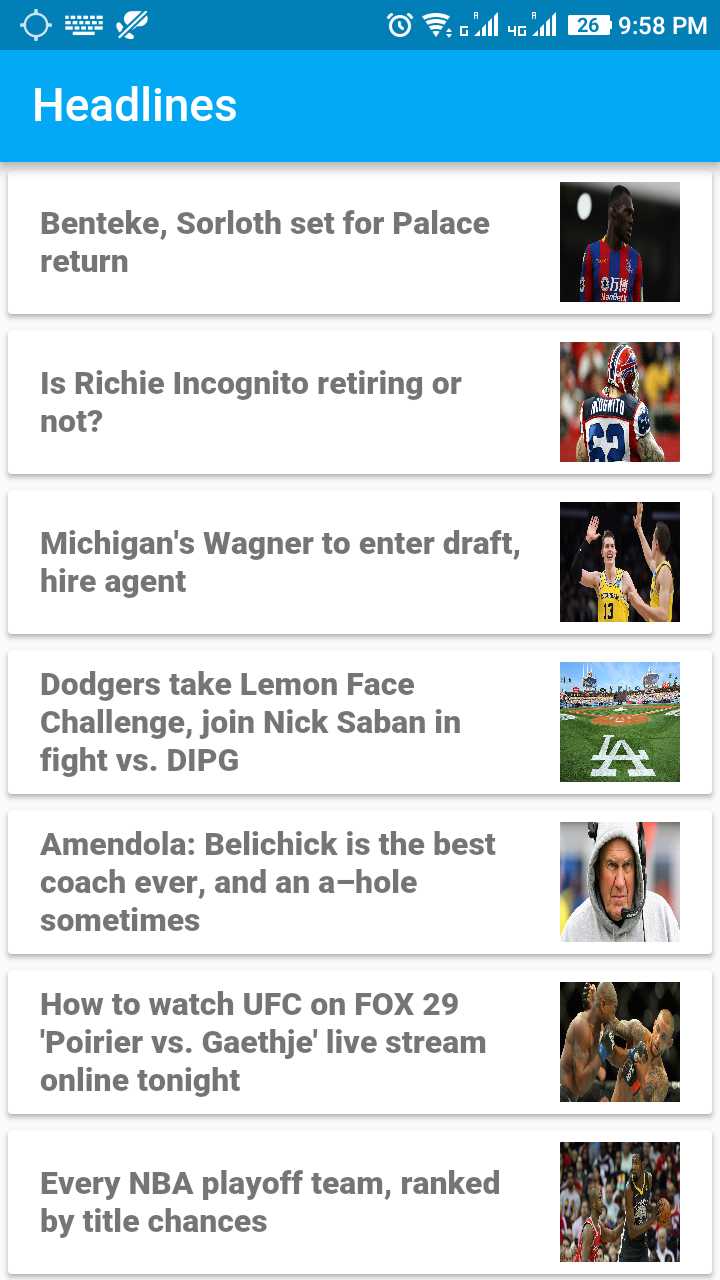Tap the Belichick hoodie thumbnail photo
Screen dimensions: 720x1280
coord(620,882)
